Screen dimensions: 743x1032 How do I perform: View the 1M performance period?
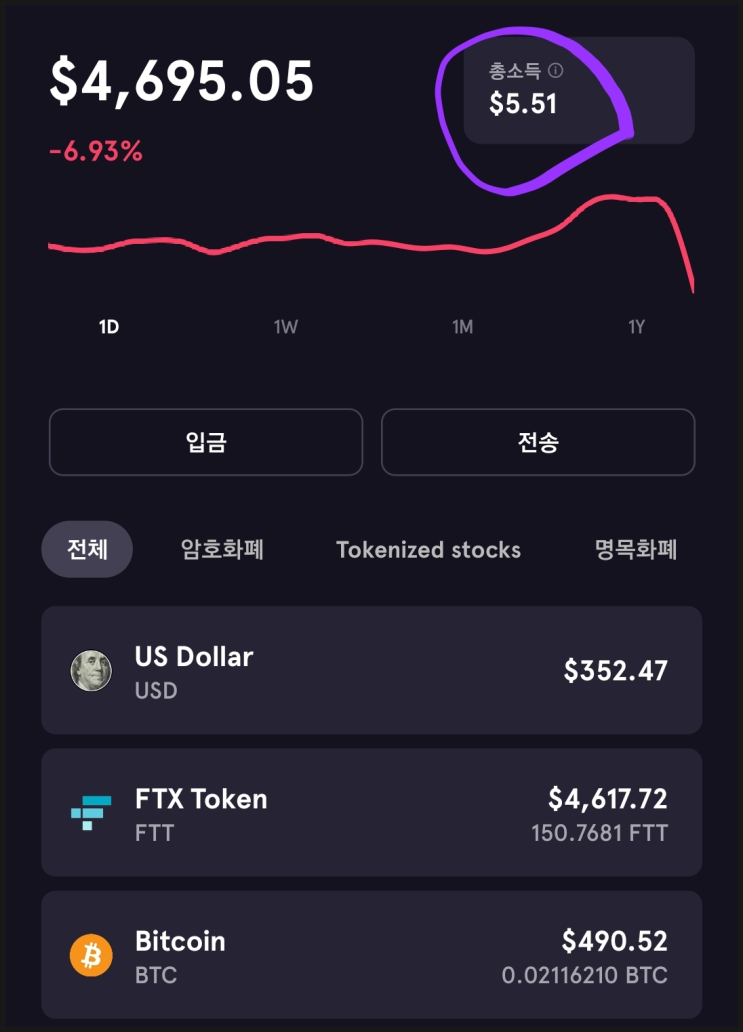(x=461, y=327)
